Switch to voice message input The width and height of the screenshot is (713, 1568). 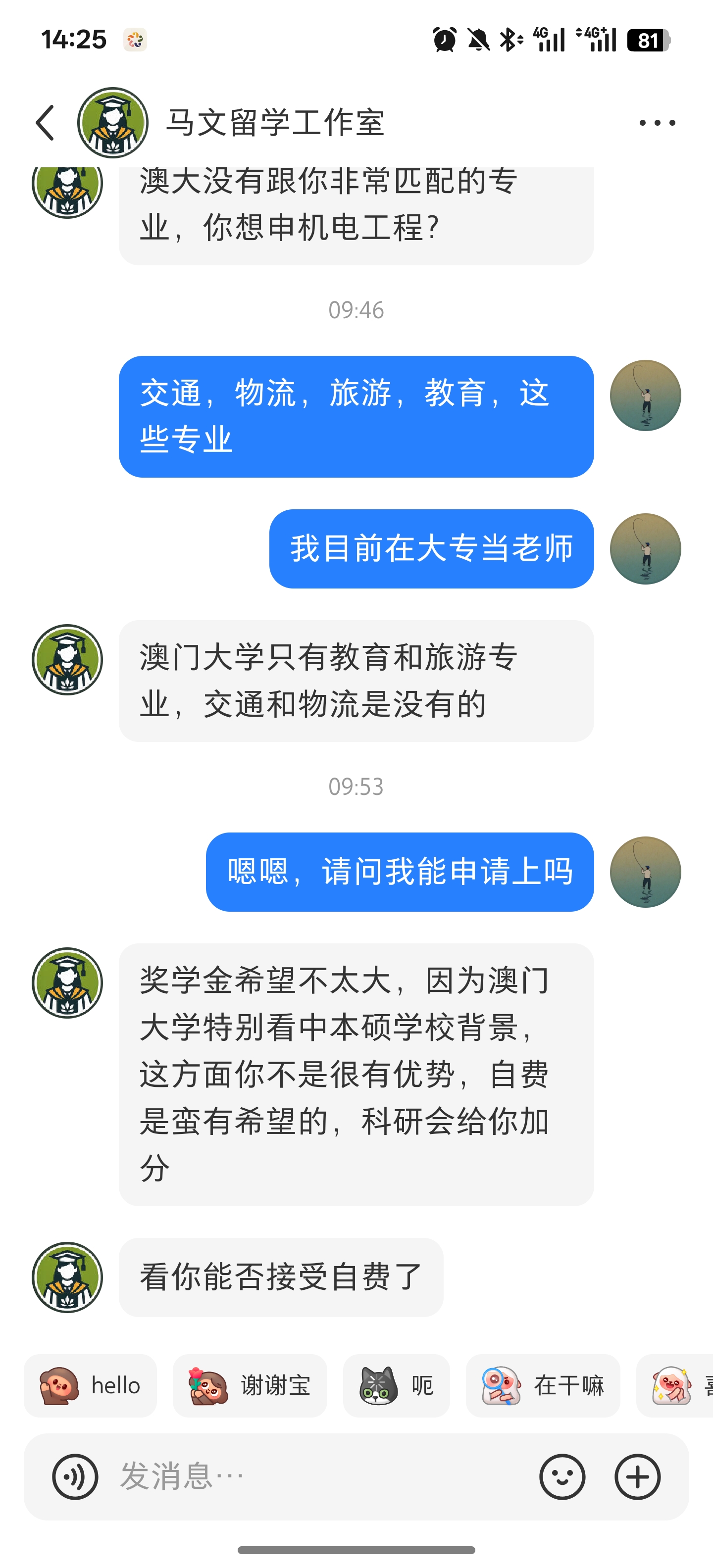point(75,1476)
